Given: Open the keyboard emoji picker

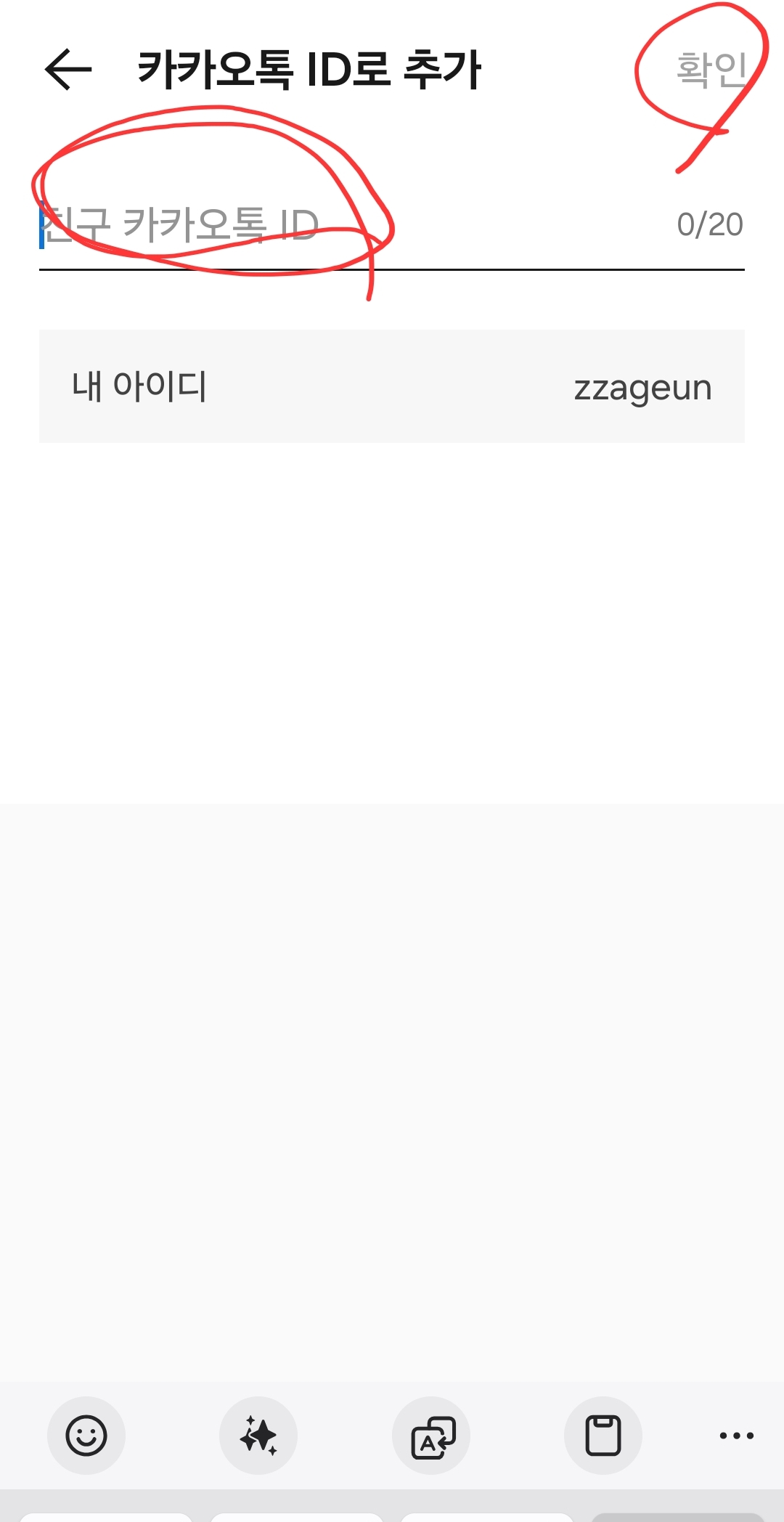Looking at the screenshot, I should (x=86, y=1436).
